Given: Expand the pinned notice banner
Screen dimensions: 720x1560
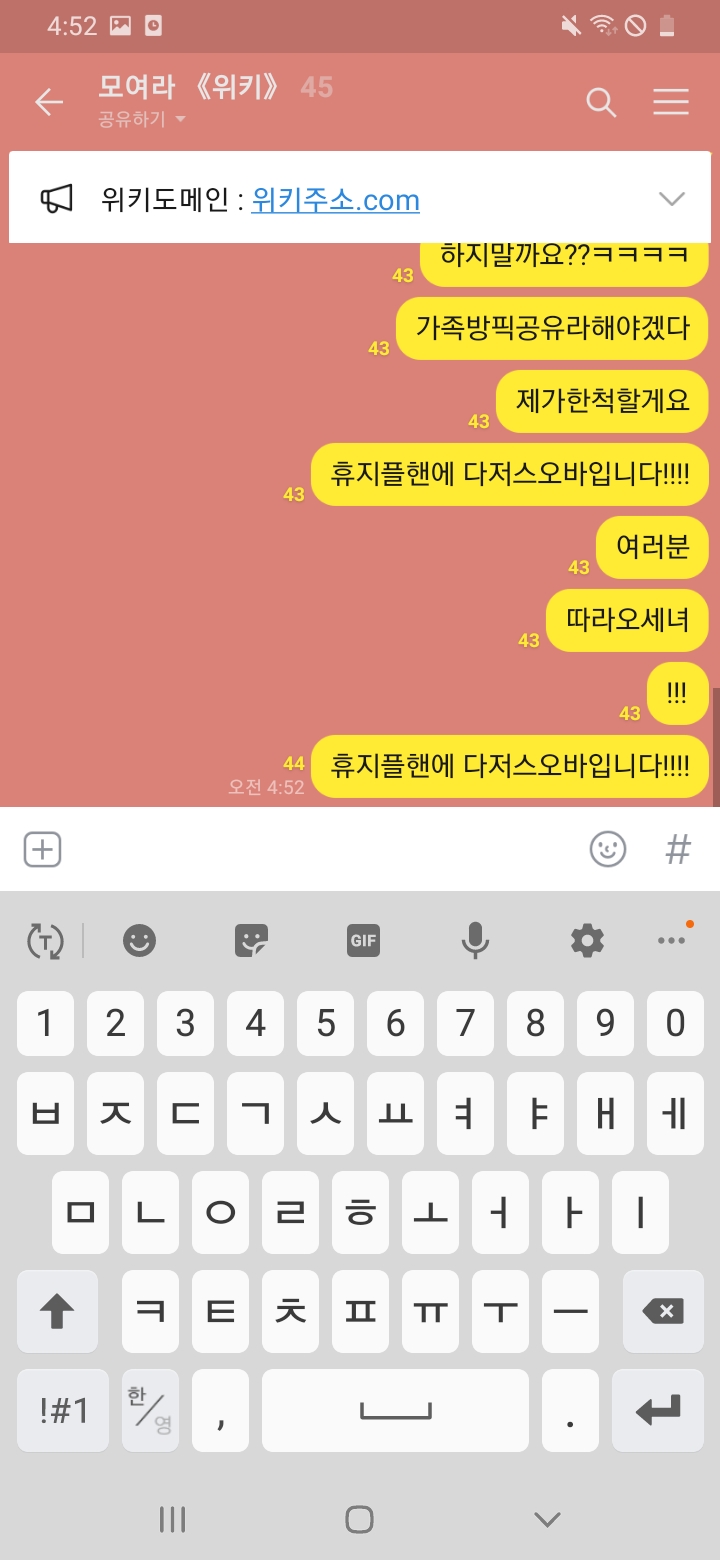Looking at the screenshot, I should click(671, 198).
